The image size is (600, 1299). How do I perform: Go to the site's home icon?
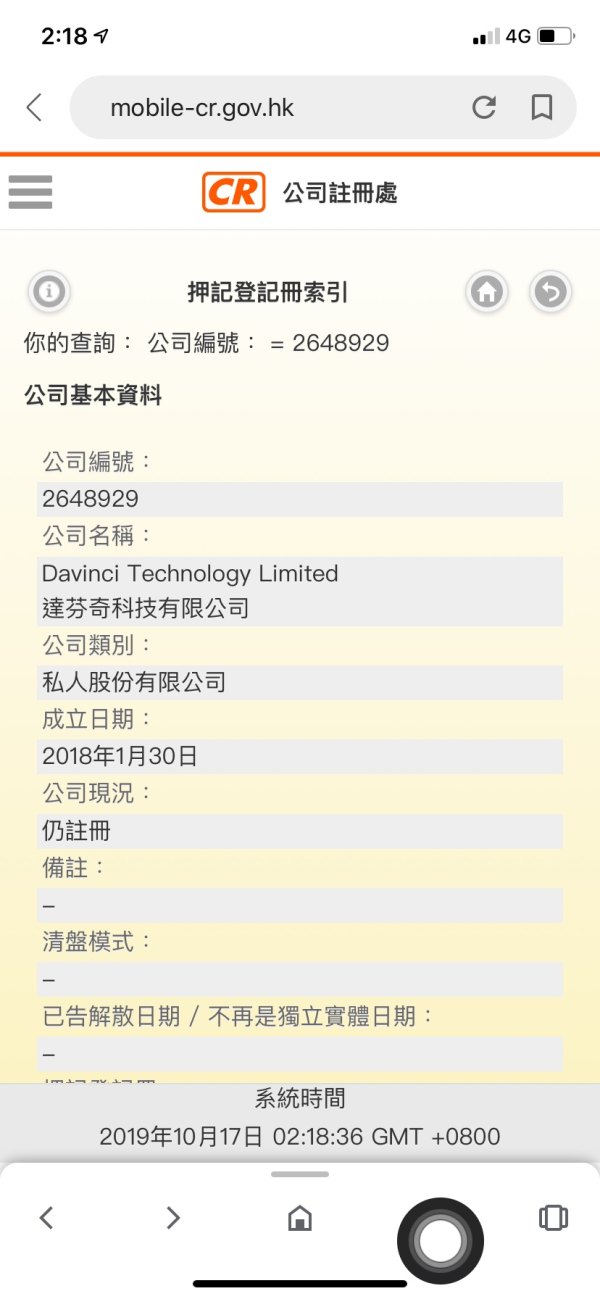point(487,292)
